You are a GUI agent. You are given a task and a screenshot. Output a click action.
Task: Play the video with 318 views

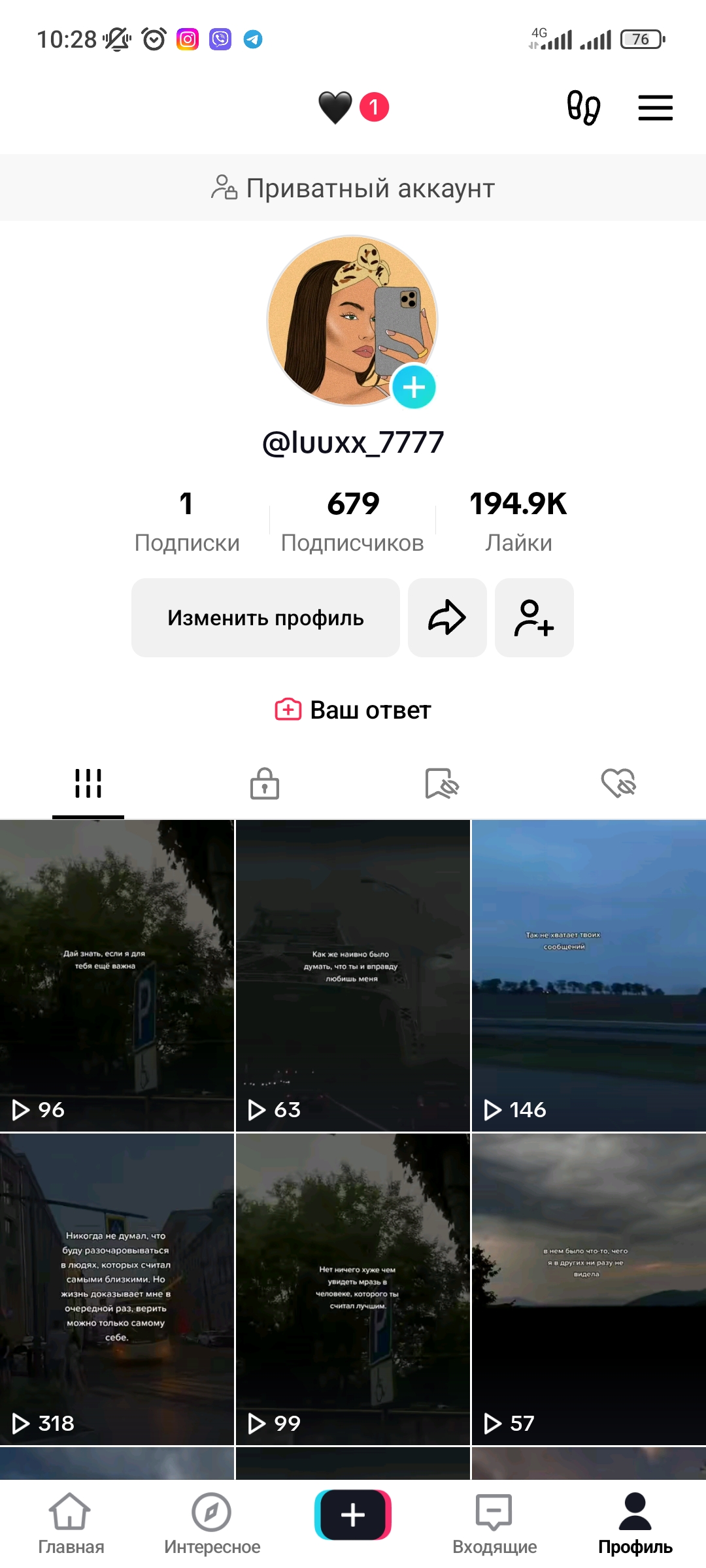click(x=117, y=1289)
